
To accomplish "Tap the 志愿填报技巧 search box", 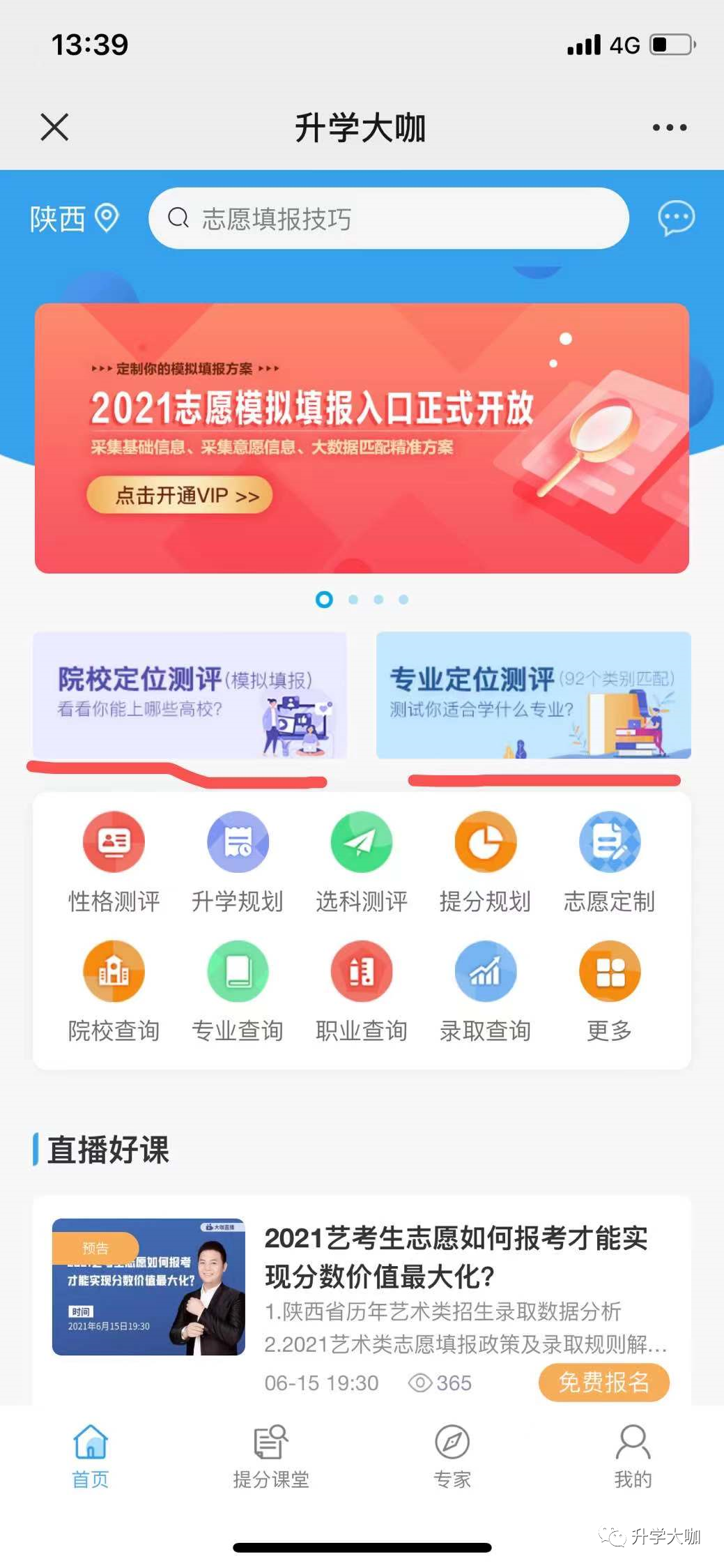I will coord(388,218).
